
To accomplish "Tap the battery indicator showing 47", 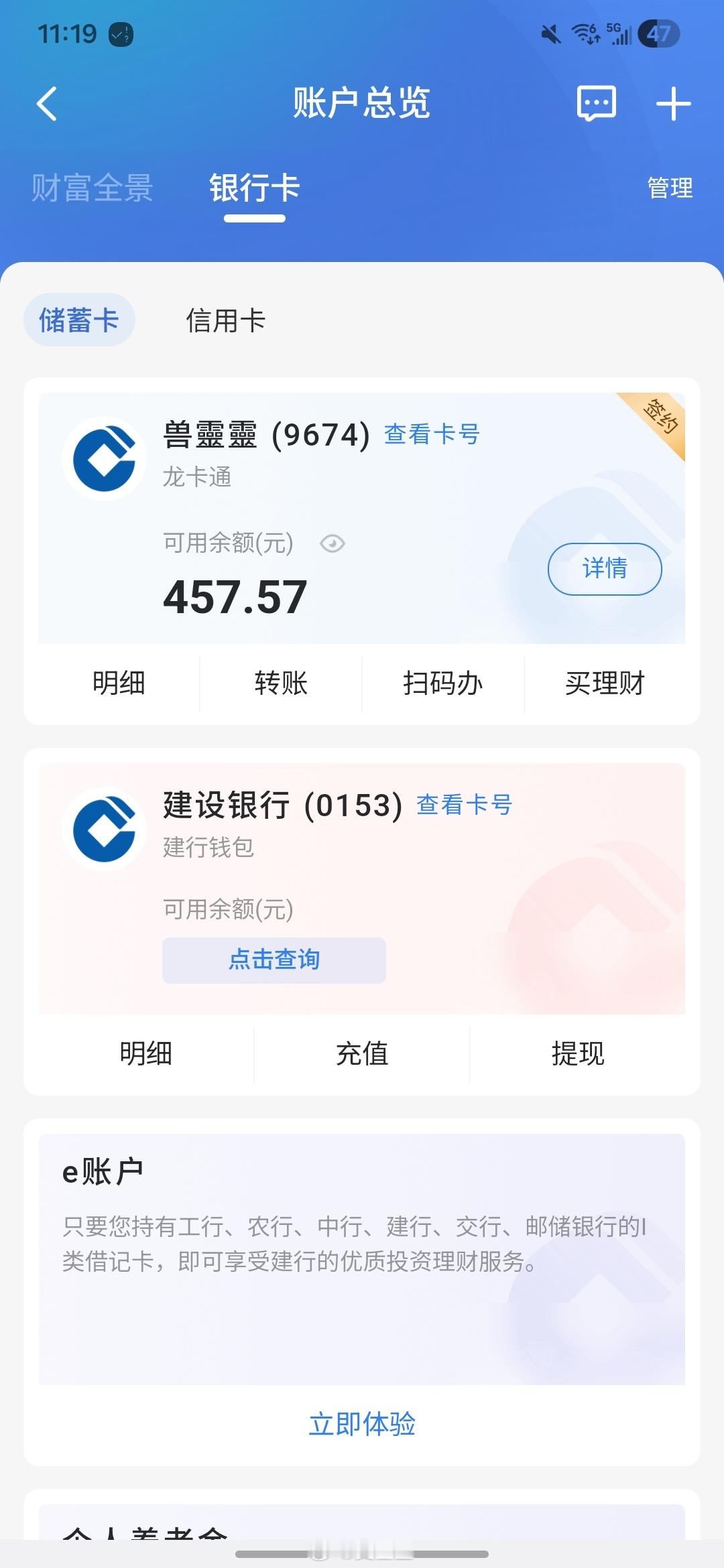I will tap(660, 34).
